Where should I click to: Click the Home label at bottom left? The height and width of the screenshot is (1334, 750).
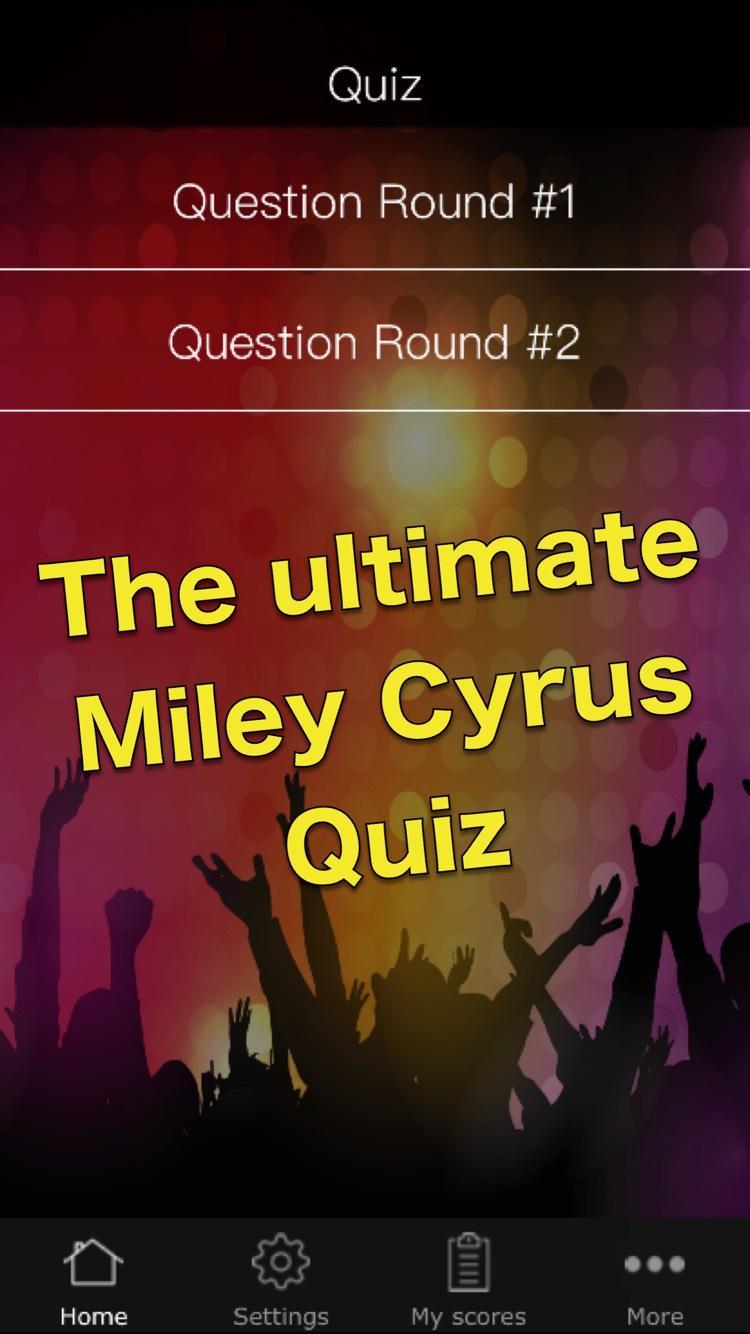pos(93,1316)
